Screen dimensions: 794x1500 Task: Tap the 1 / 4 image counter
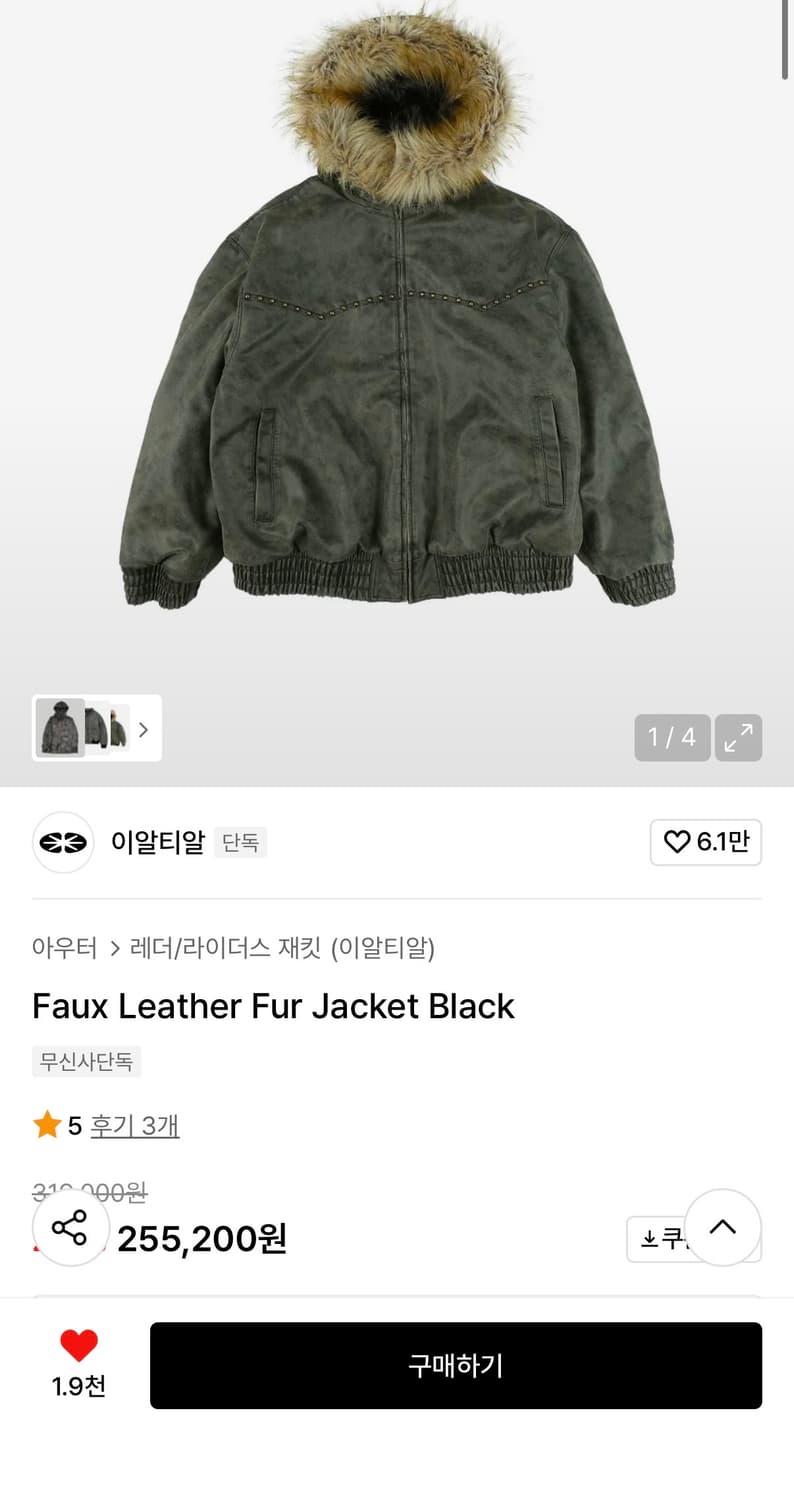pos(672,737)
